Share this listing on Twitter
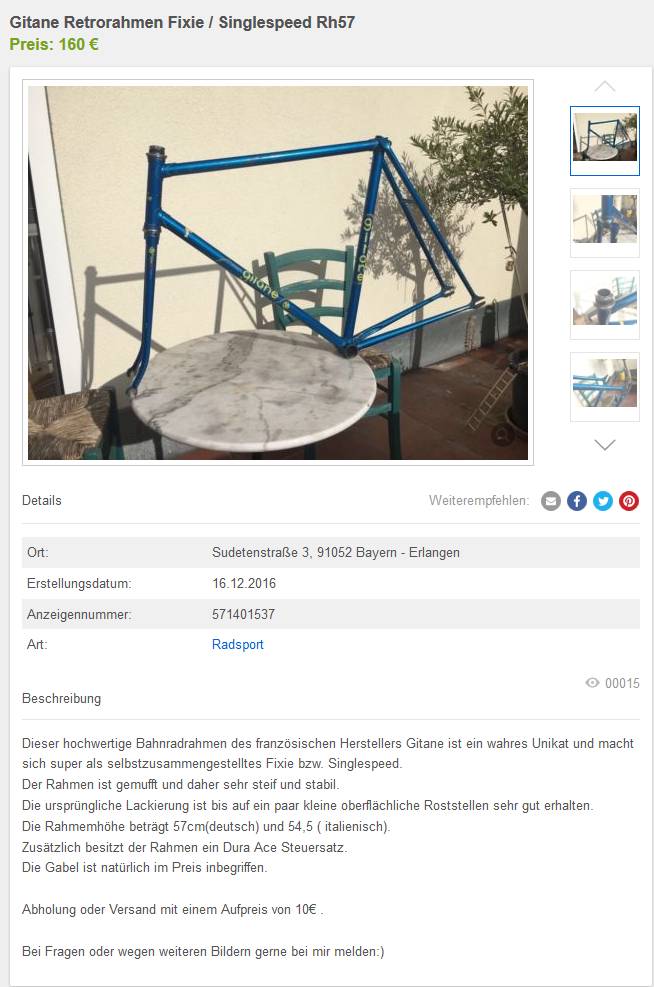 click(x=603, y=501)
